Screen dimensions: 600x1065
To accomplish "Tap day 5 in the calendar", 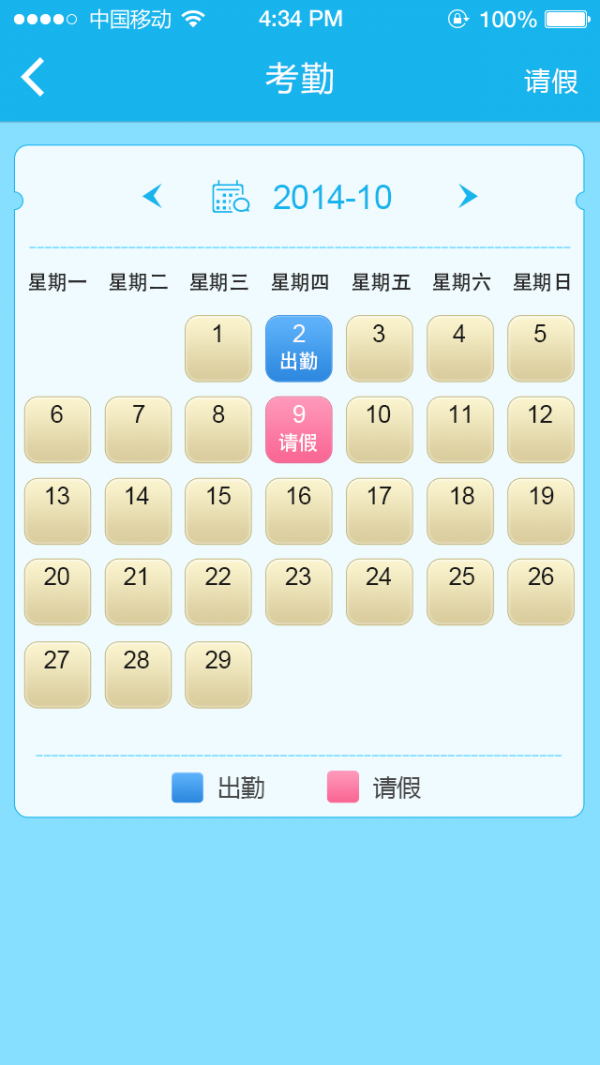I will [x=540, y=348].
